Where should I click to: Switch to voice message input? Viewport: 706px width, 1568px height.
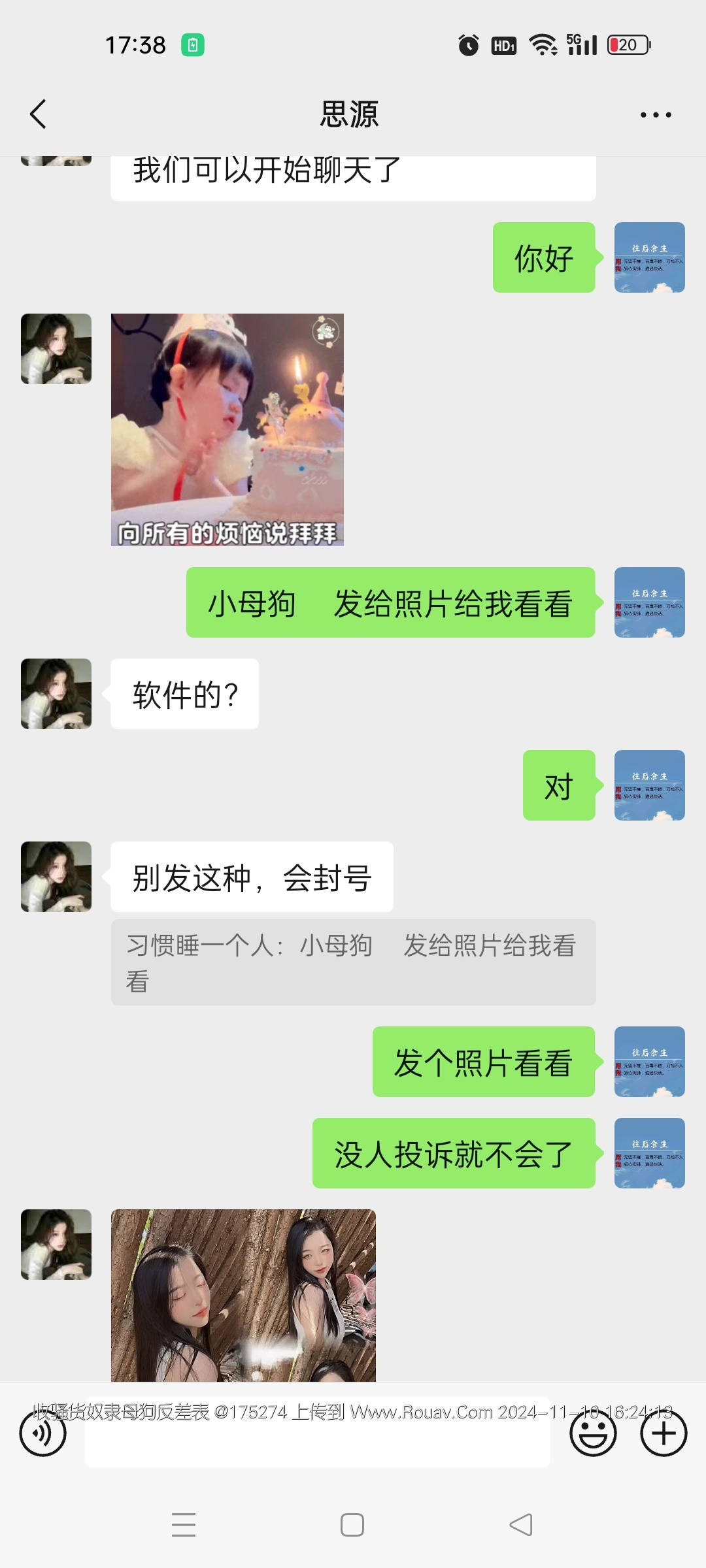pyautogui.click(x=43, y=1433)
